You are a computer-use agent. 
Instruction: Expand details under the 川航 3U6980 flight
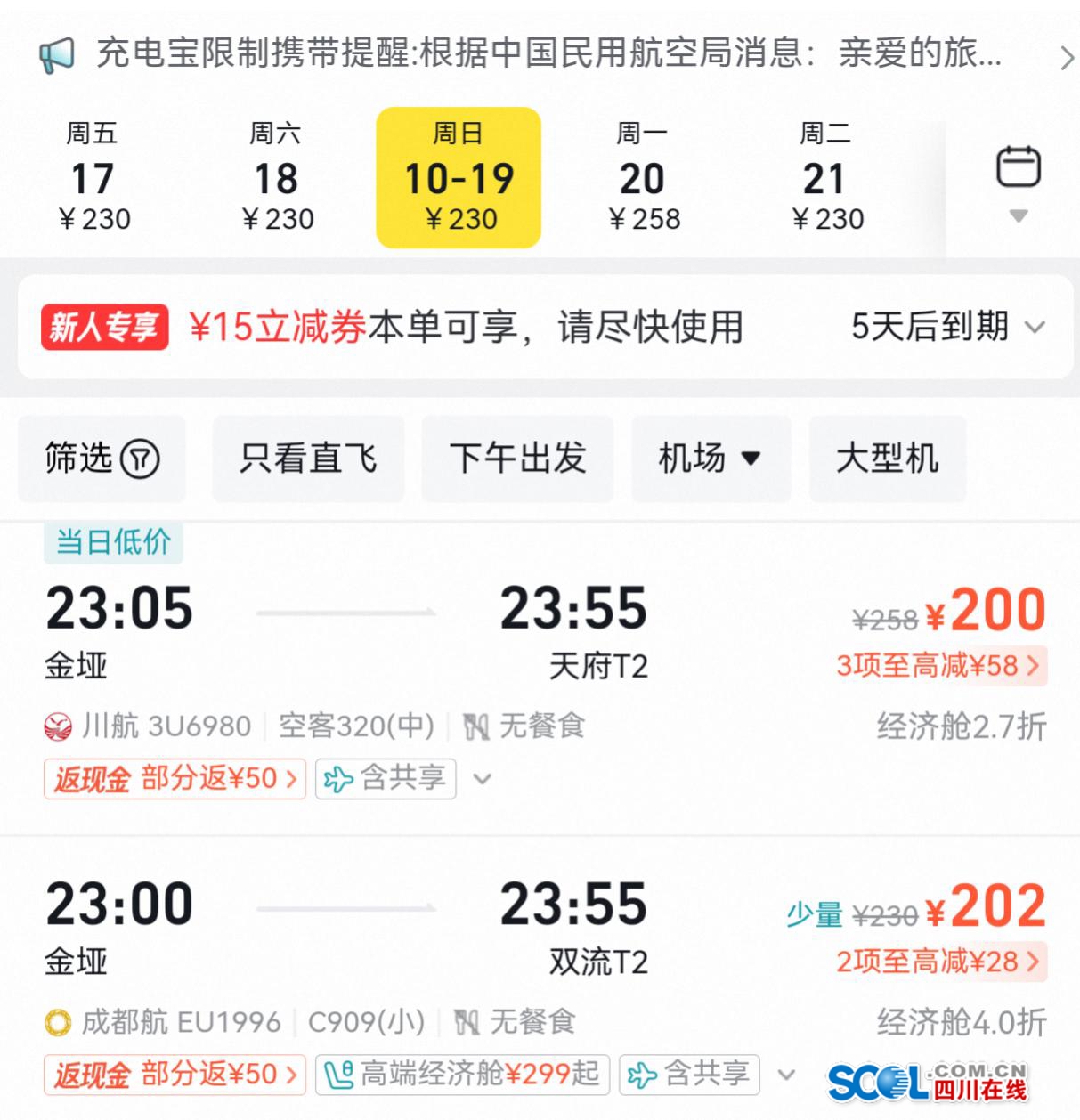[482, 779]
